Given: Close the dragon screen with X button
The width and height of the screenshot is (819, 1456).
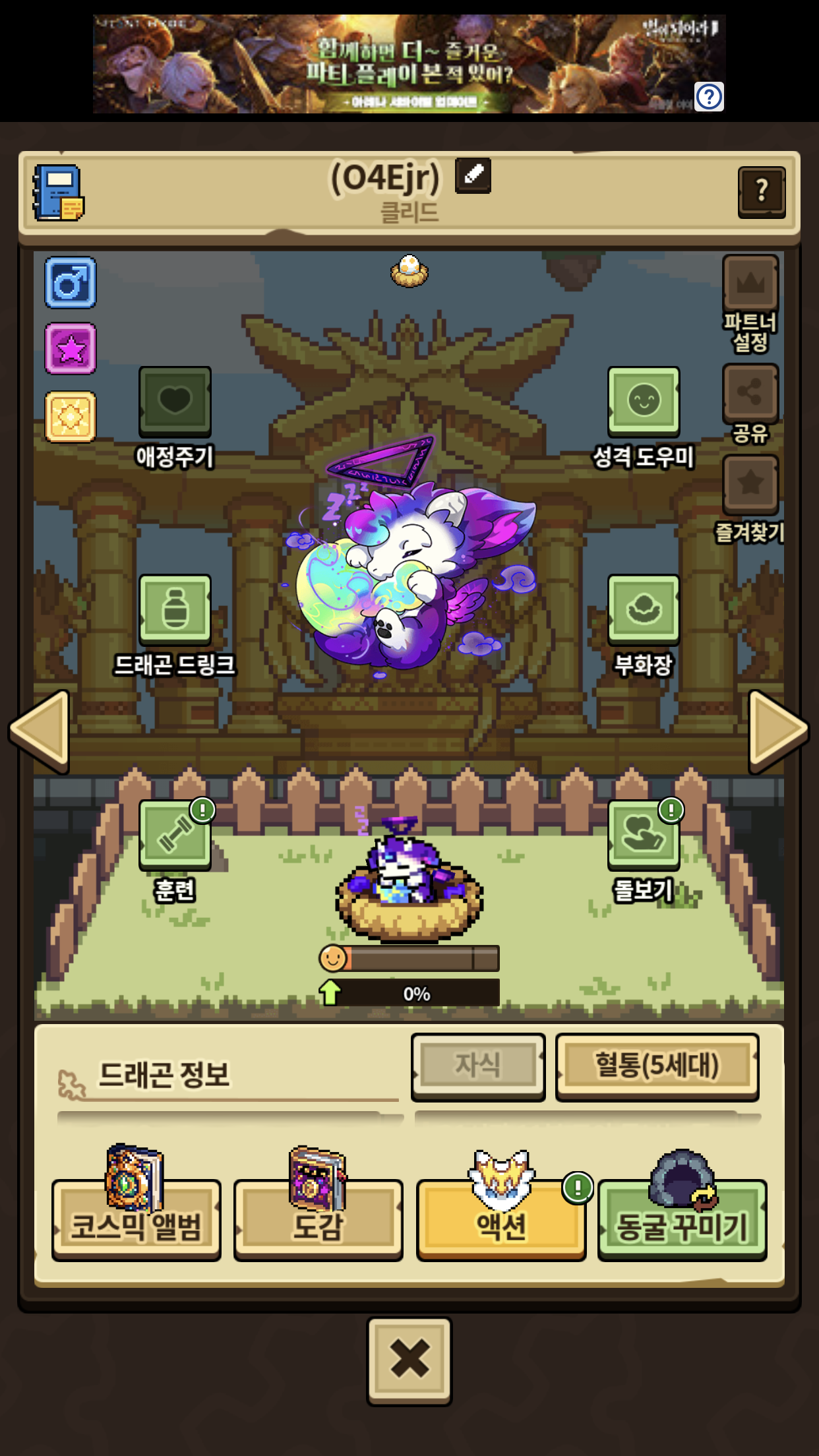Looking at the screenshot, I should point(409,1360).
